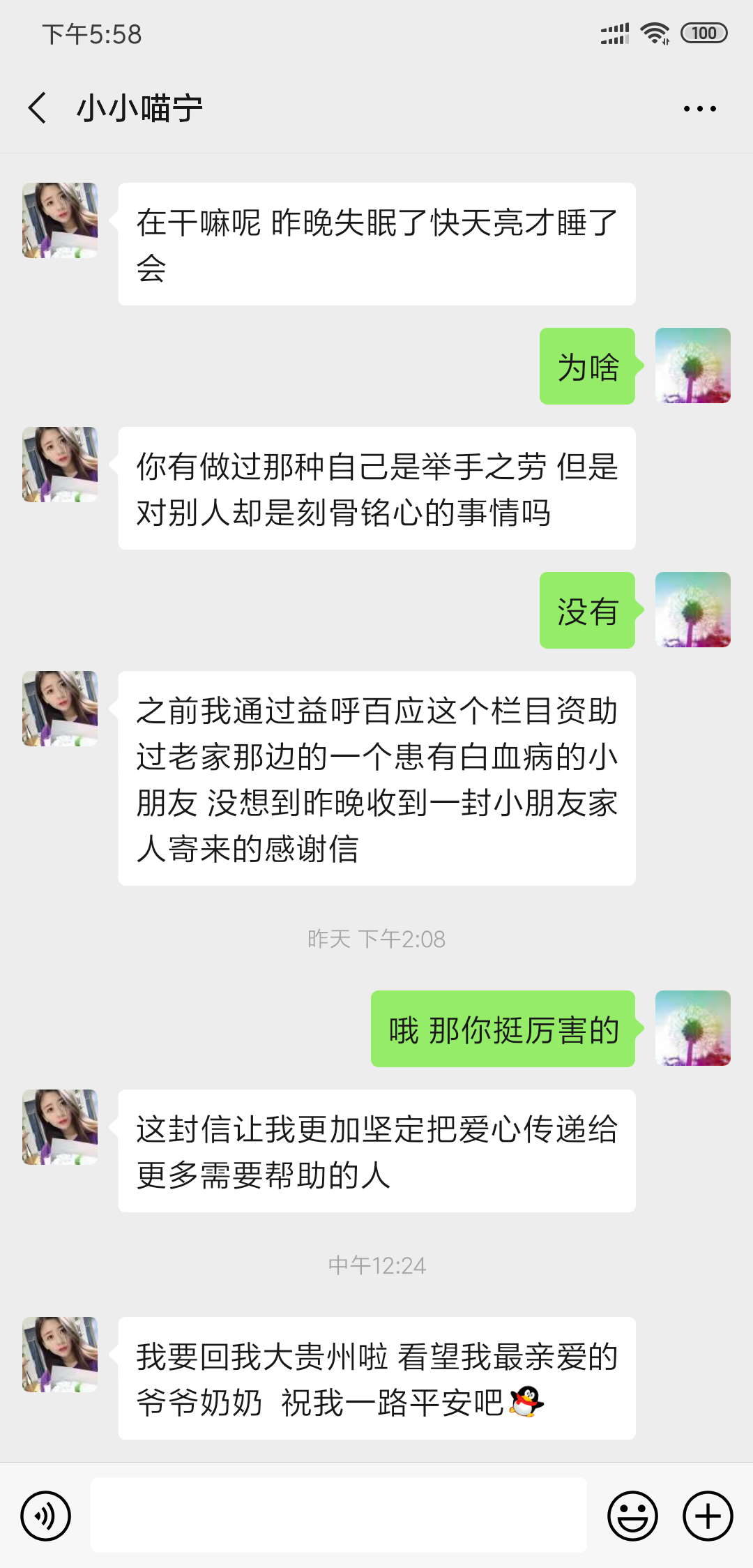Switch to voice message input
This screenshot has height=1568, width=753.
46,1516
